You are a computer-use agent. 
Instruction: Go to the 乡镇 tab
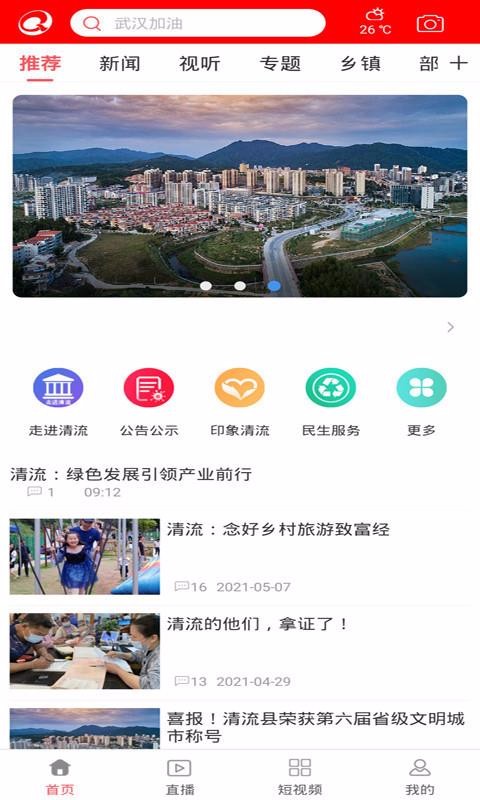click(x=361, y=64)
